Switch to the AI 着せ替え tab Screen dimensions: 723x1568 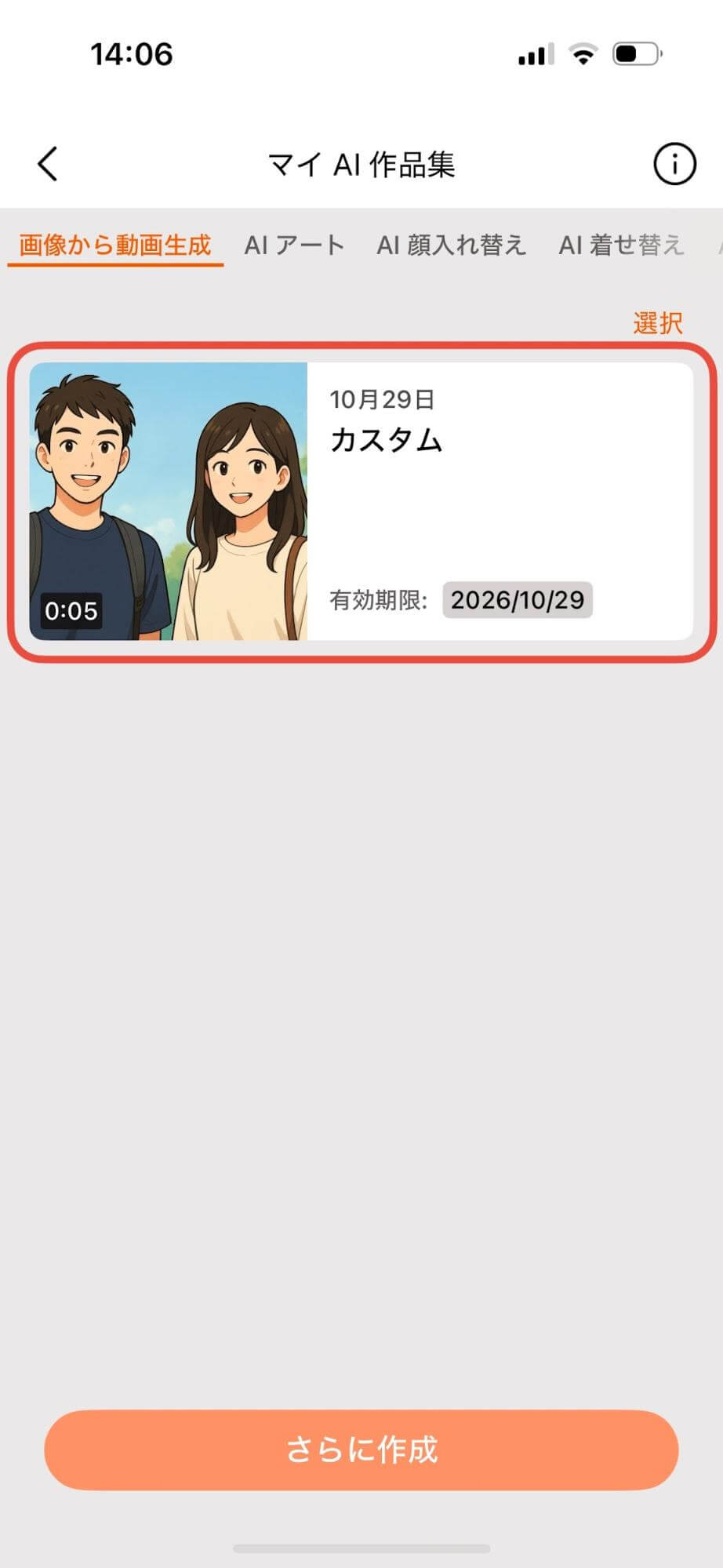pyautogui.click(x=620, y=245)
